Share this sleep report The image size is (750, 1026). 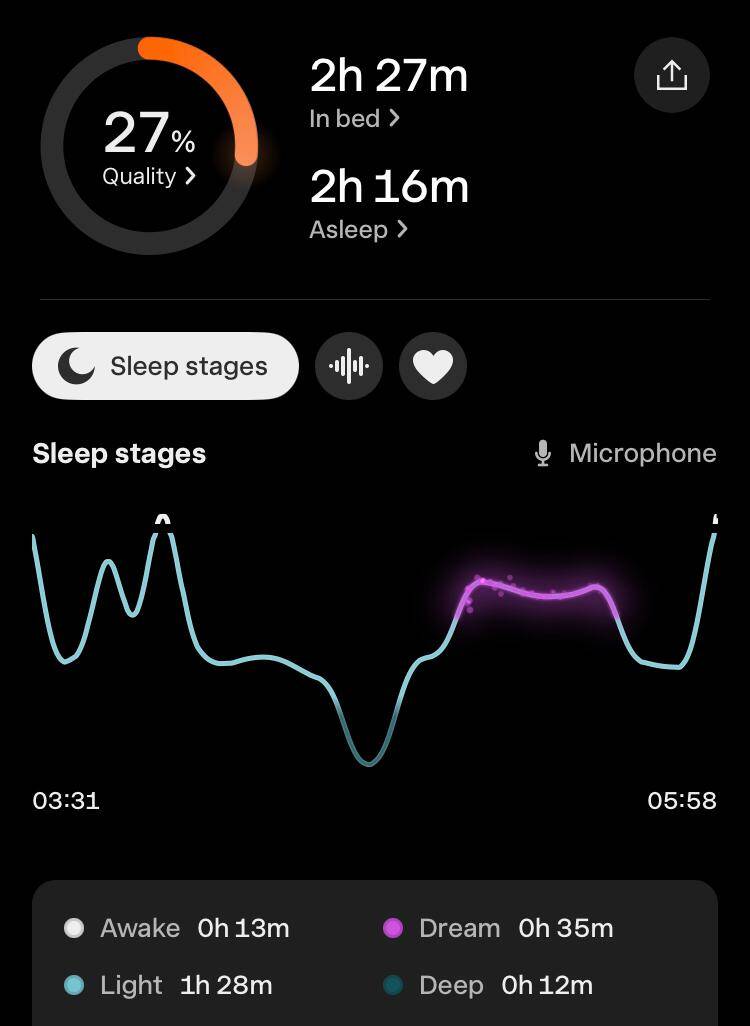pyautogui.click(x=672, y=76)
